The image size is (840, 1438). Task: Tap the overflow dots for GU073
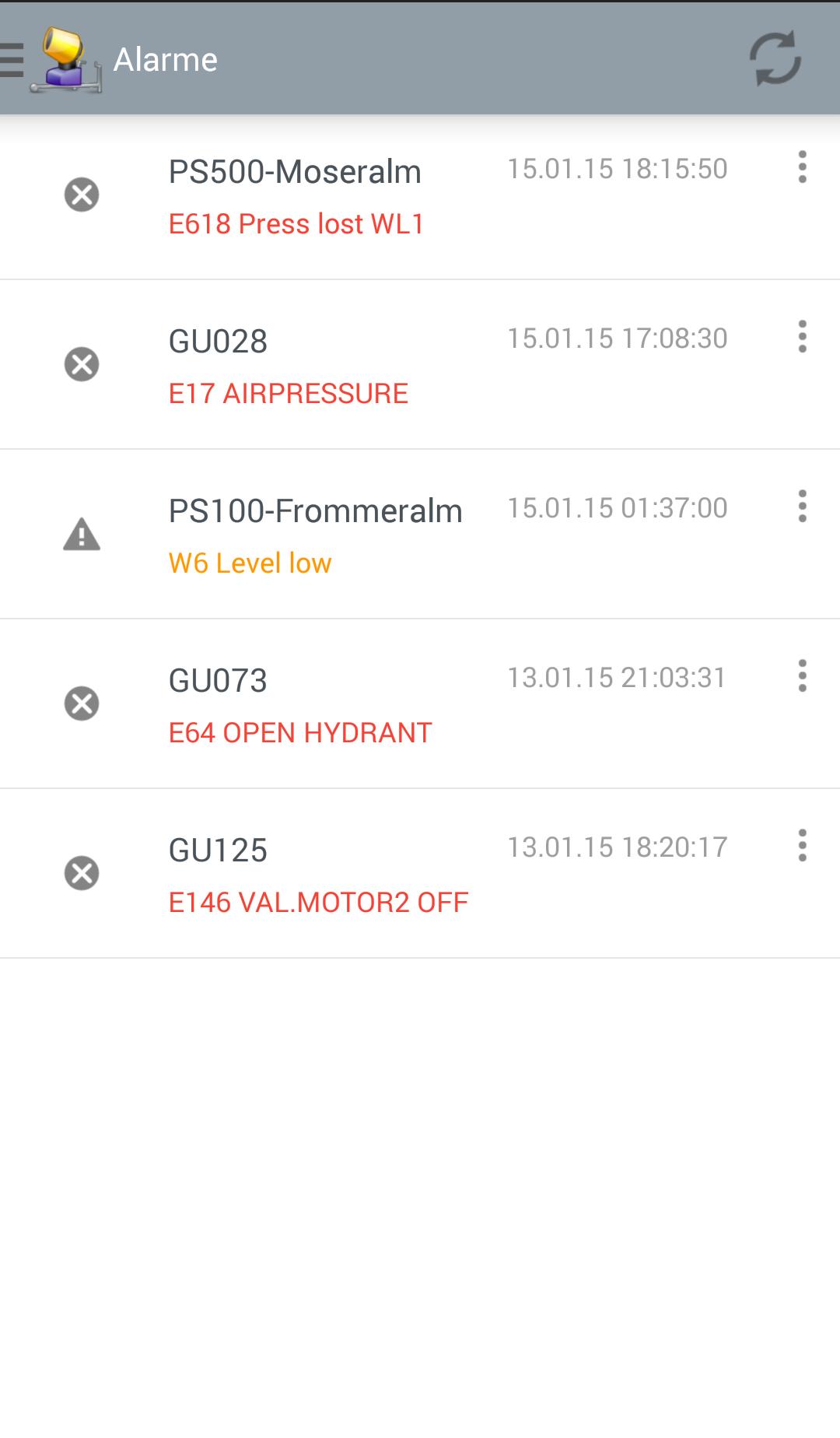coord(802,676)
